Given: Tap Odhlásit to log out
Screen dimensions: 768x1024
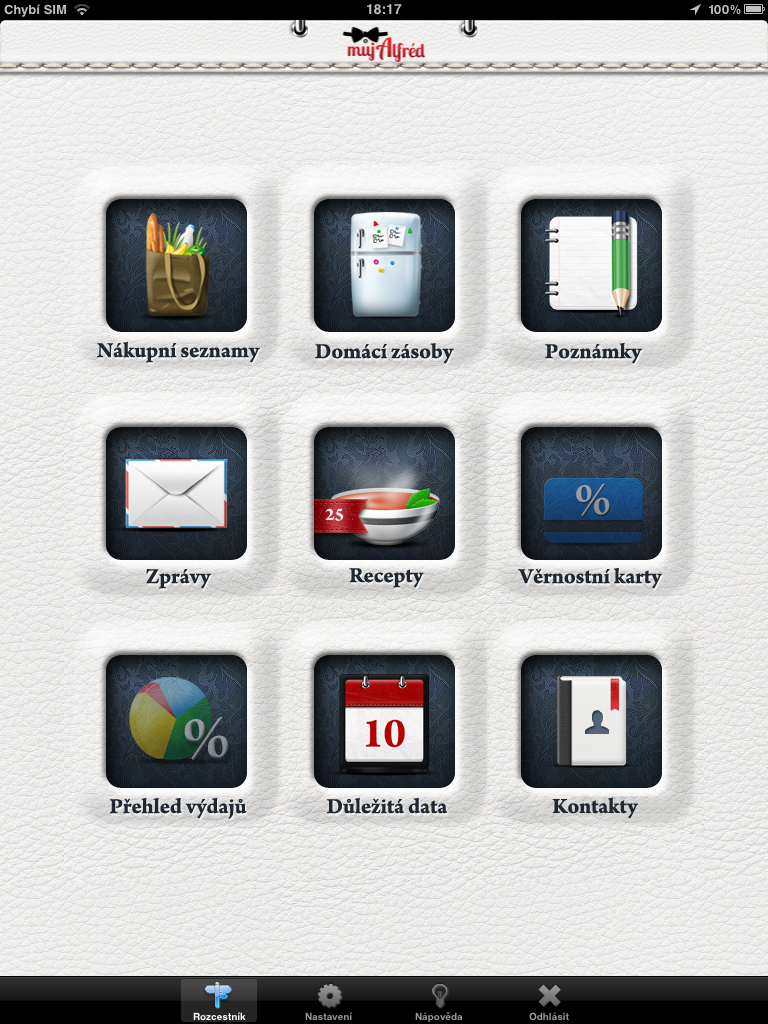Looking at the screenshot, I should click(x=549, y=1001).
